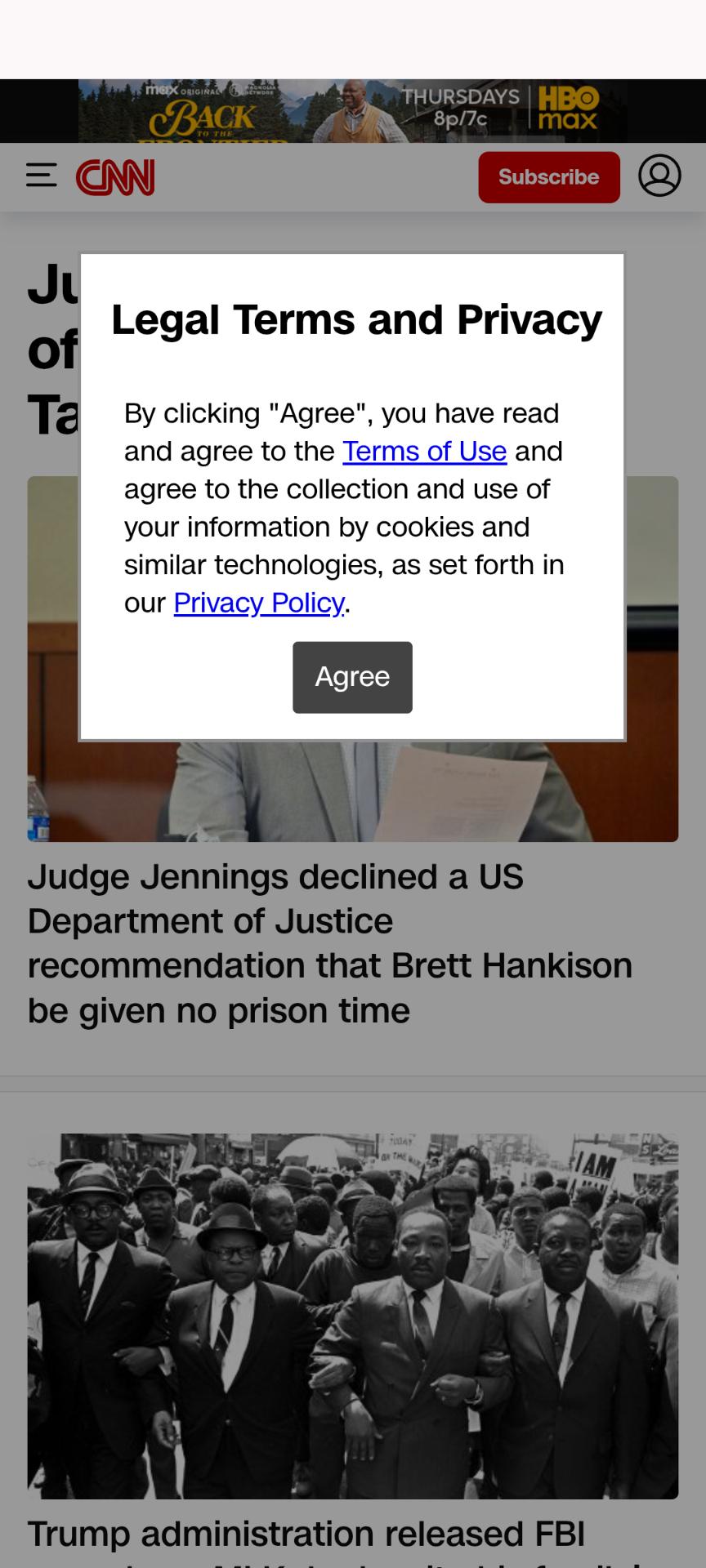Tap the Subscribe button
Image resolution: width=706 pixels, height=1568 pixels.
click(x=548, y=177)
